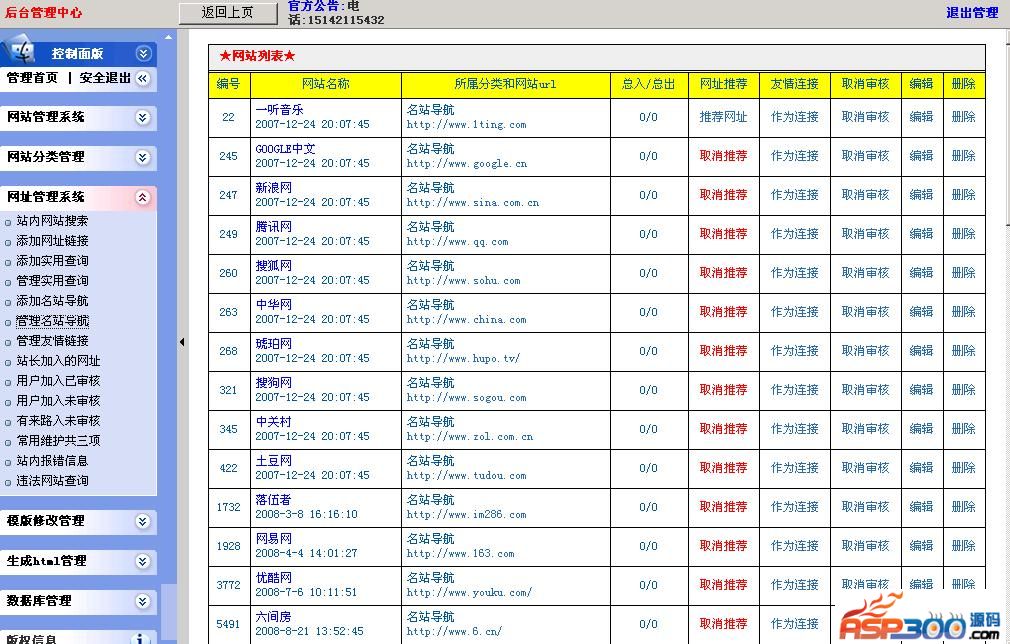Viewport: 1010px width, 644px height.
Task: Expand the 网站分类管理 section
Action: pyautogui.click(x=143, y=157)
